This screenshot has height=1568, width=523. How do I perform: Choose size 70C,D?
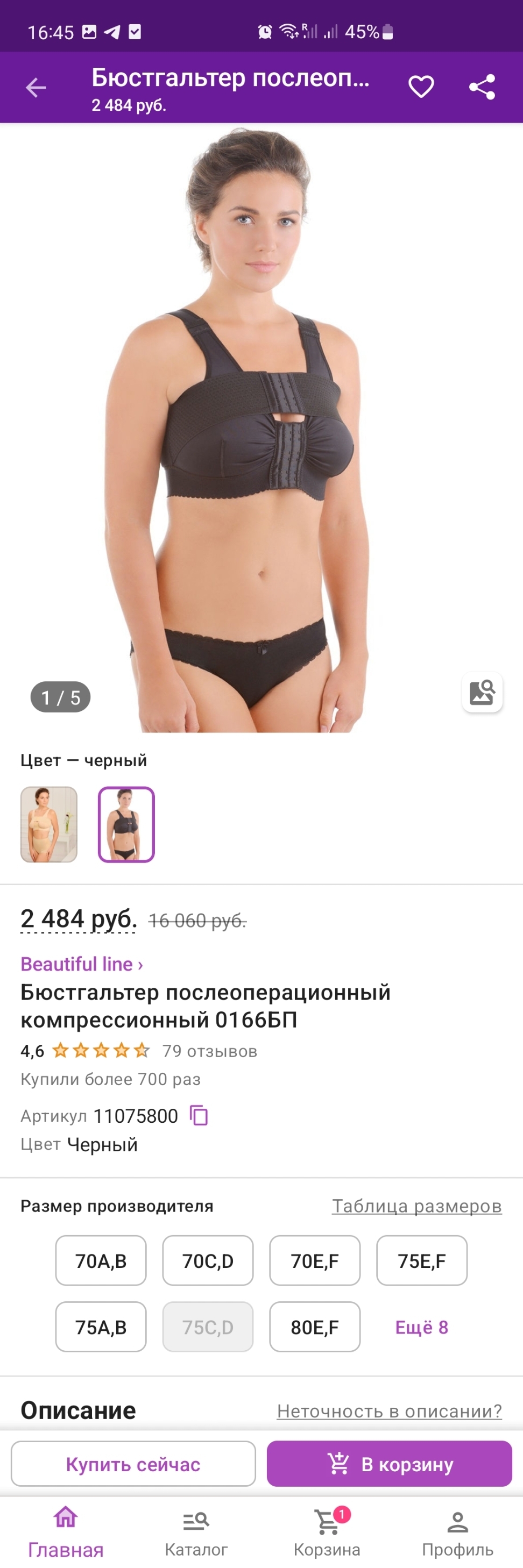[208, 1260]
